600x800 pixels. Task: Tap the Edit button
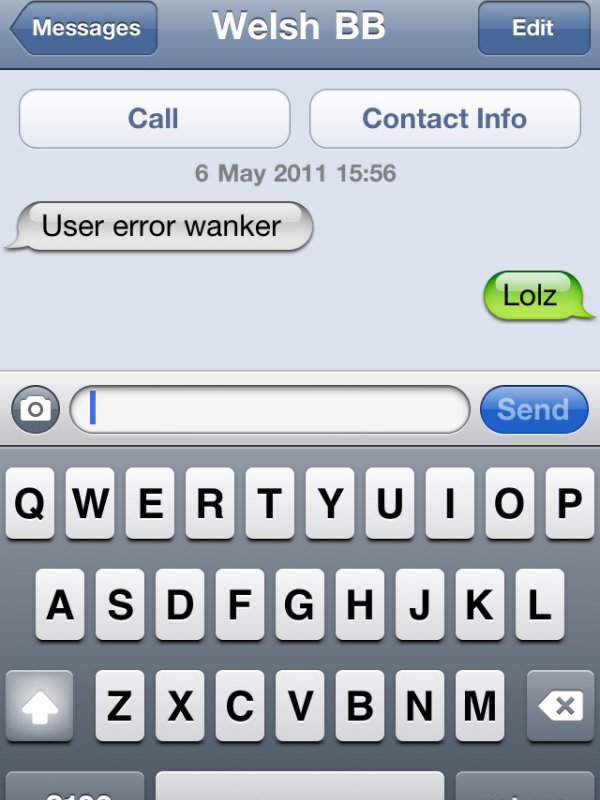533,28
